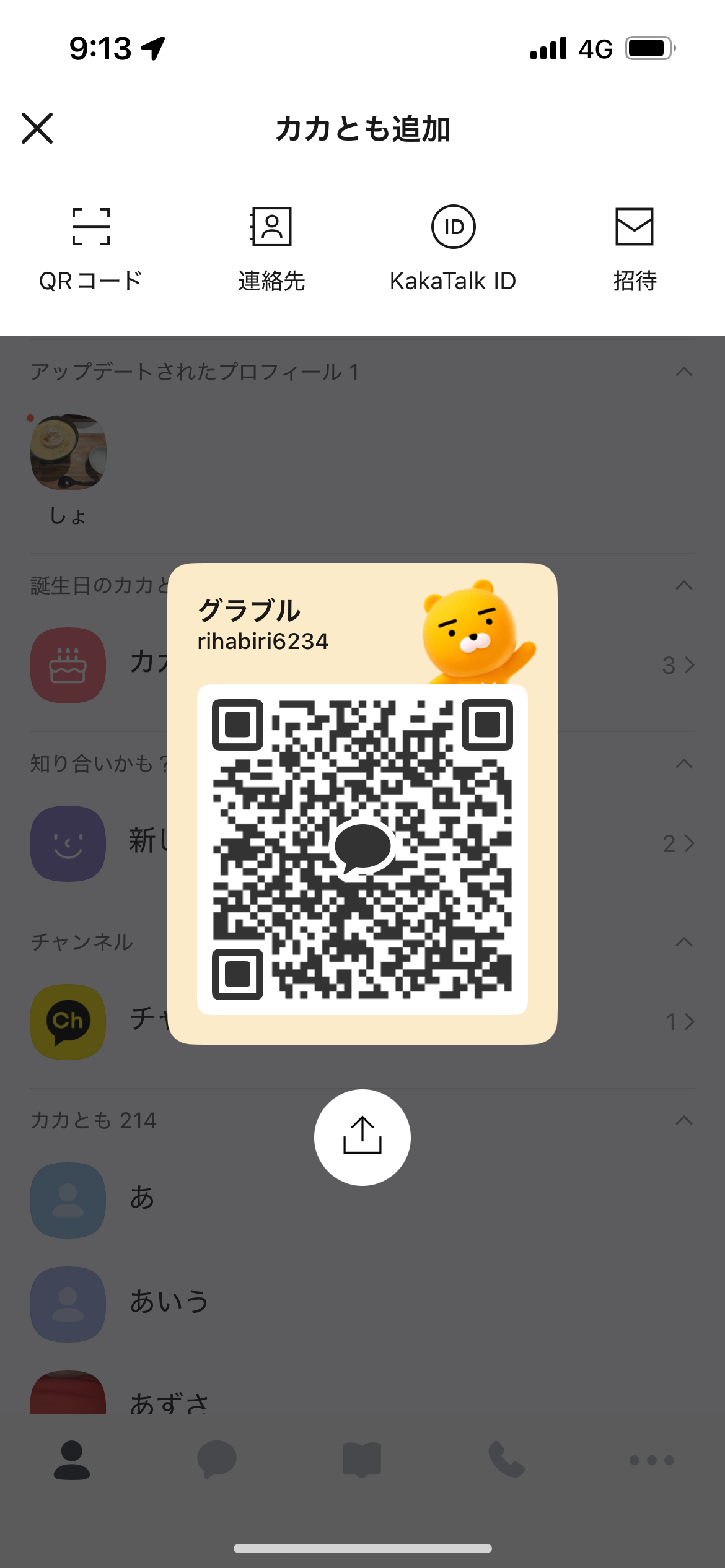This screenshot has width=725, height=1568.
Task: Select the 招待 invite option
Action: tap(635, 249)
